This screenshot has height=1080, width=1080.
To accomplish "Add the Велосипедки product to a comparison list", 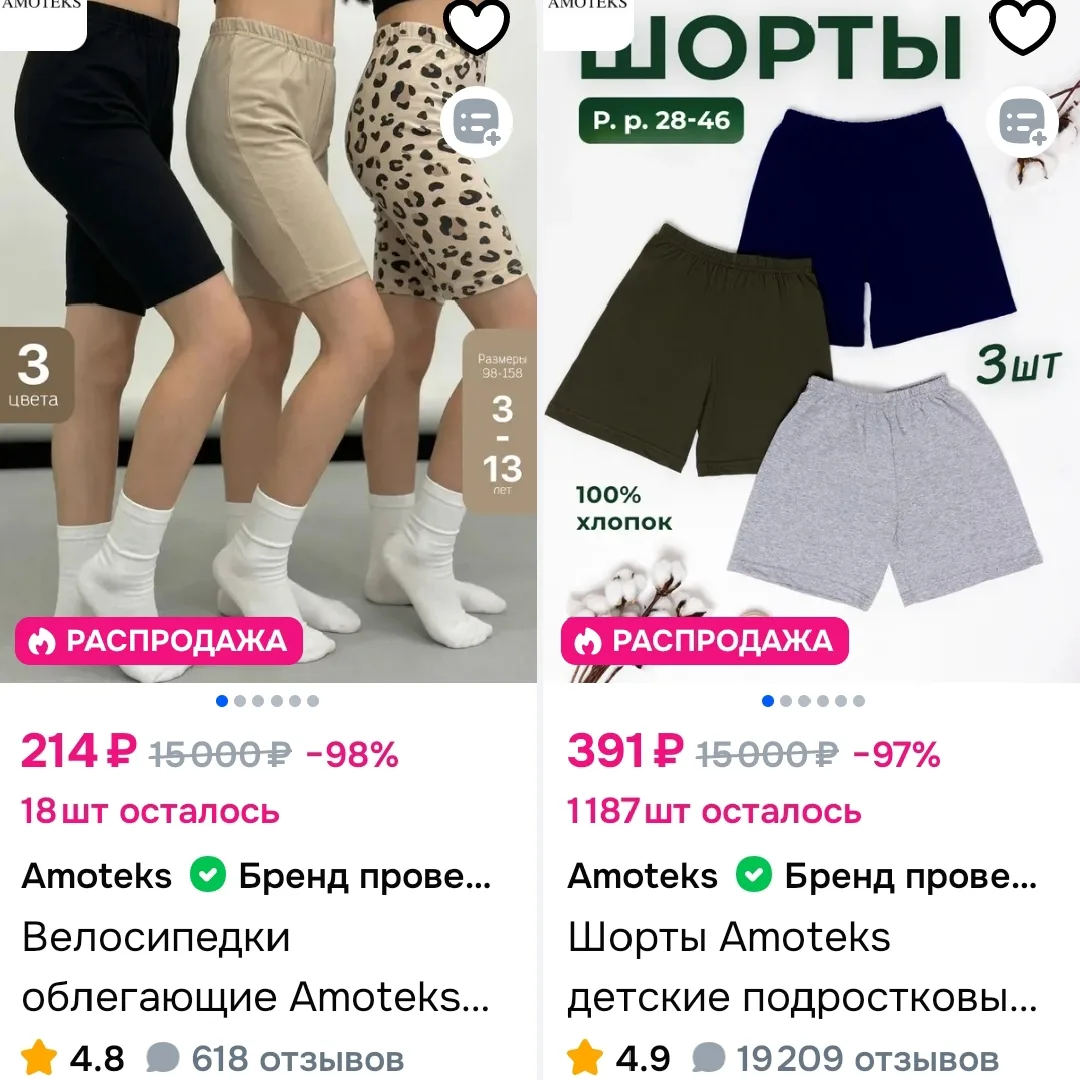I will 477,122.
